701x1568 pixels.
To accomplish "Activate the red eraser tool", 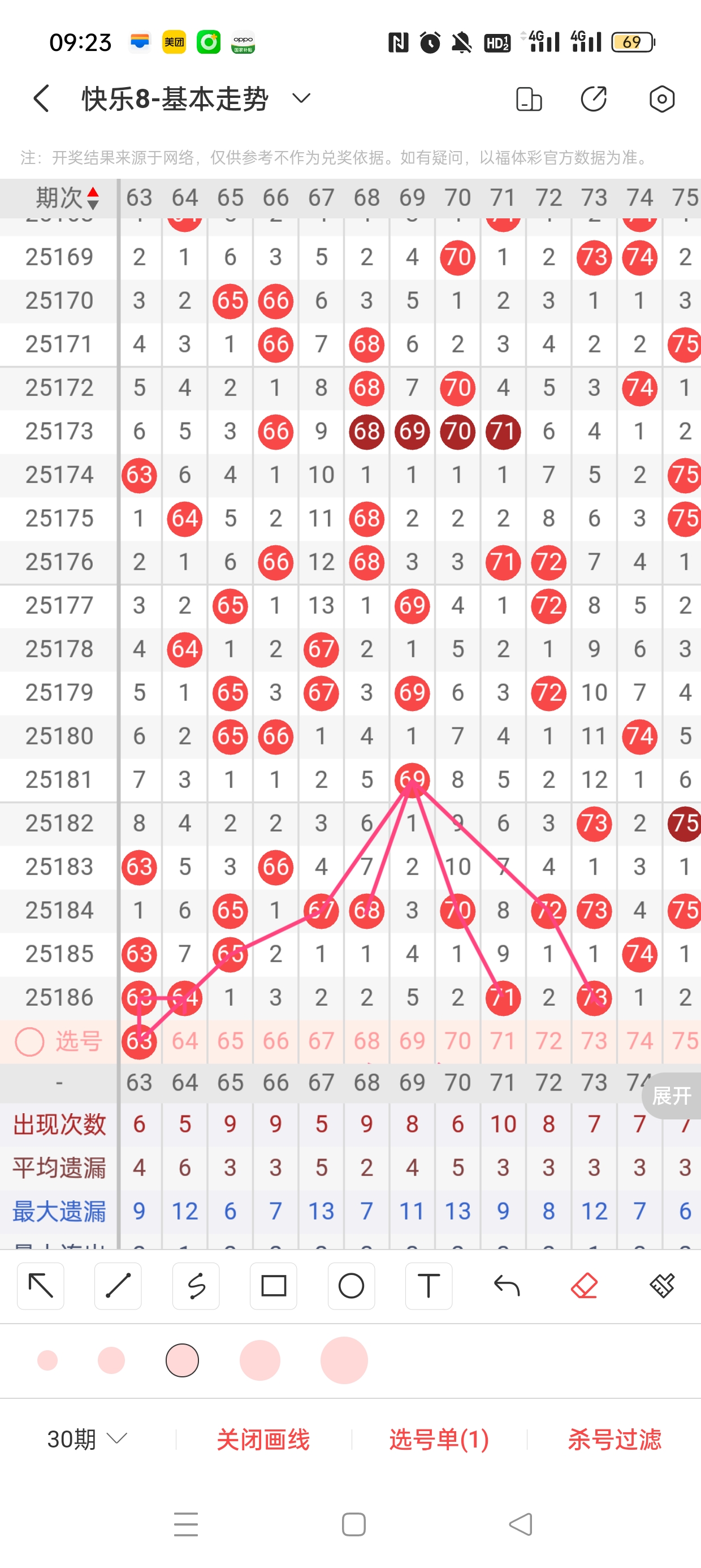I will (x=584, y=1286).
